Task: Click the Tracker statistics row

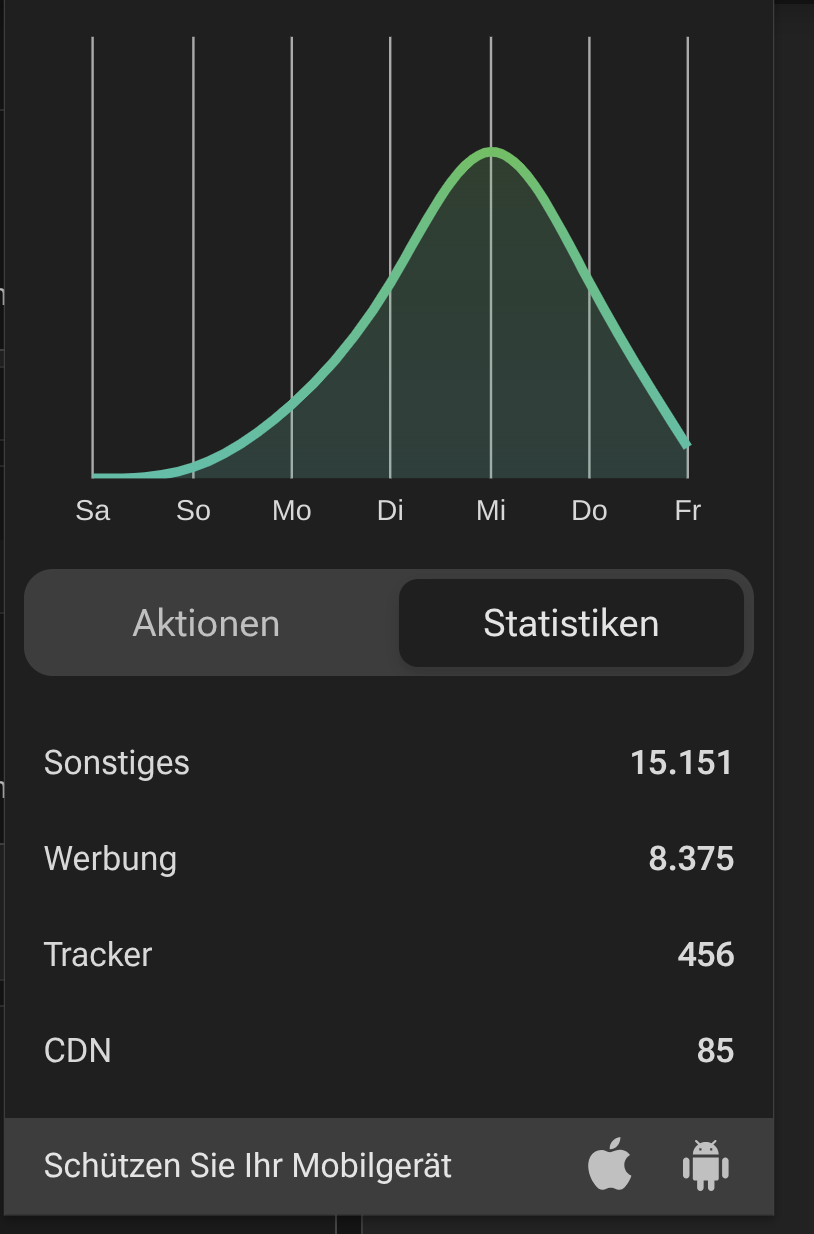Action: (388, 954)
